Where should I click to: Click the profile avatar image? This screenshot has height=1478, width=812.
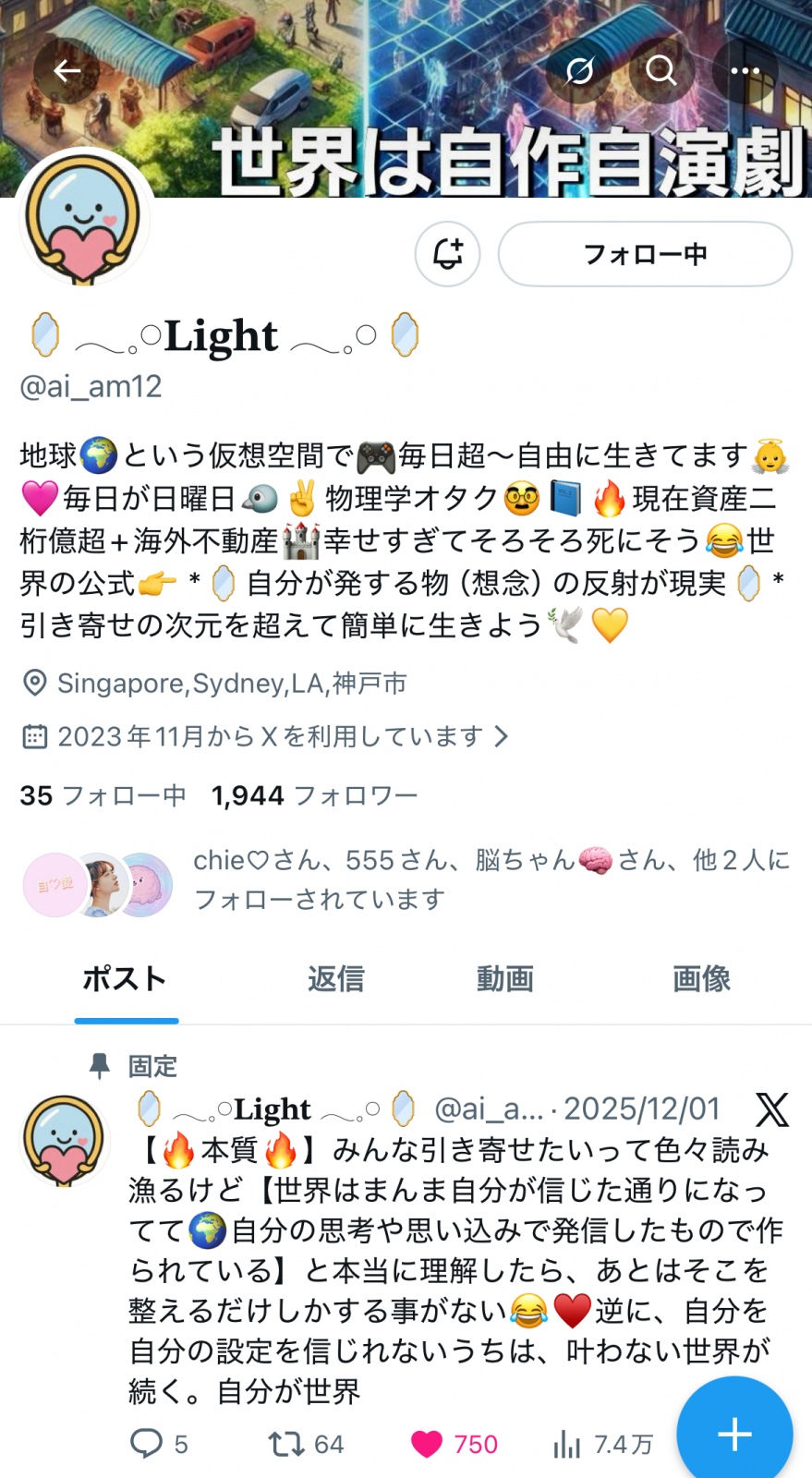click(x=85, y=218)
